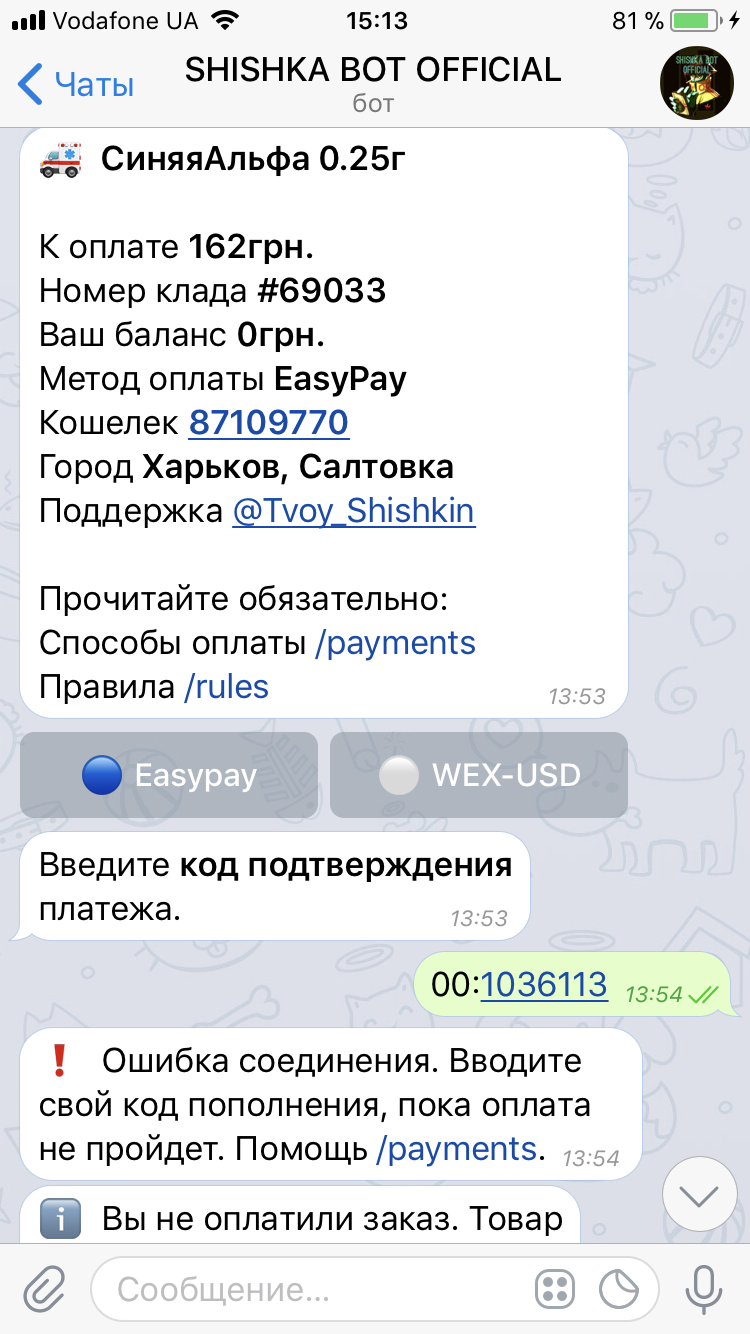Open the bot keyboard grid icon

pos(554,1290)
